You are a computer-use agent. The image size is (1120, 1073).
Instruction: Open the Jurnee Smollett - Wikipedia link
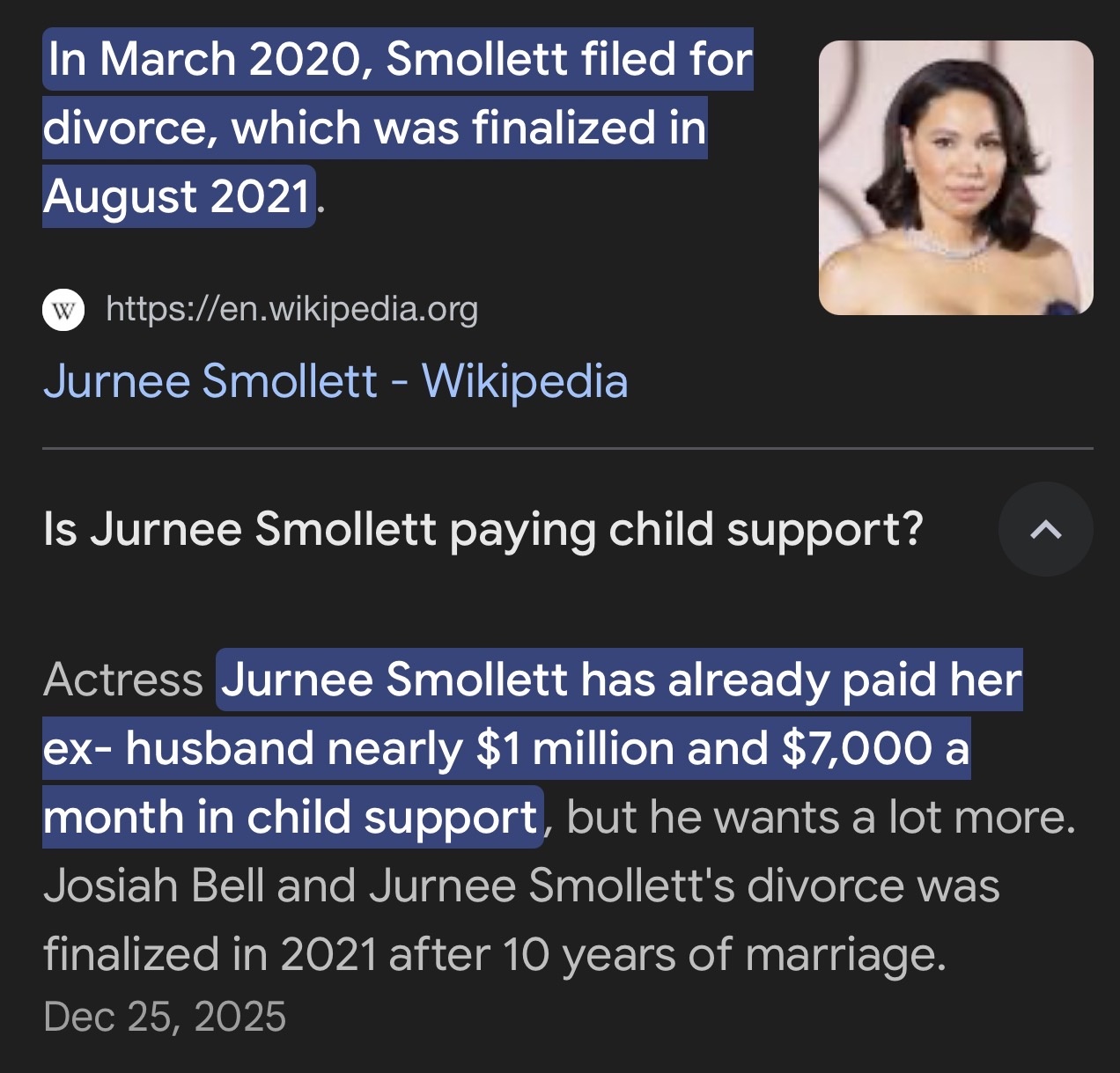coord(335,381)
